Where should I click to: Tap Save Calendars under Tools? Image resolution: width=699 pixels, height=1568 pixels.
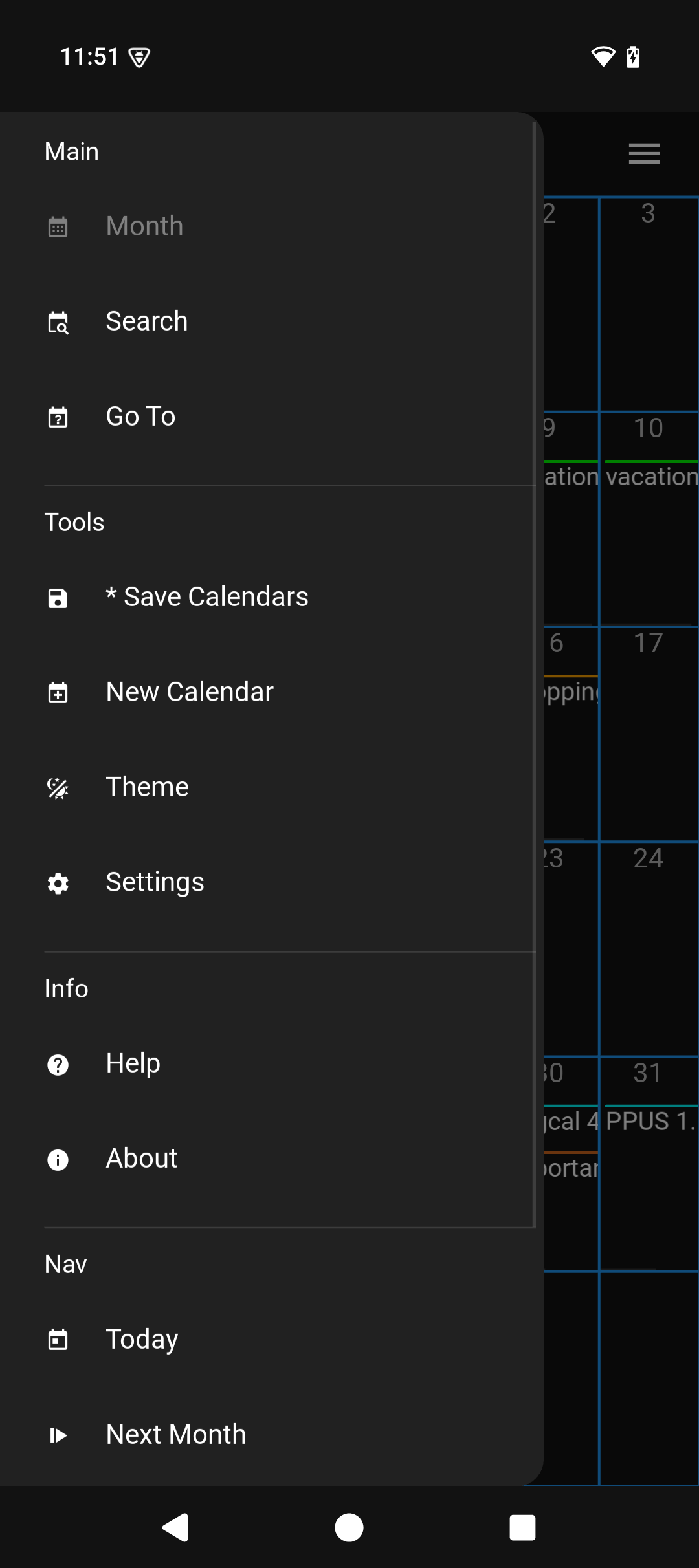(x=207, y=597)
